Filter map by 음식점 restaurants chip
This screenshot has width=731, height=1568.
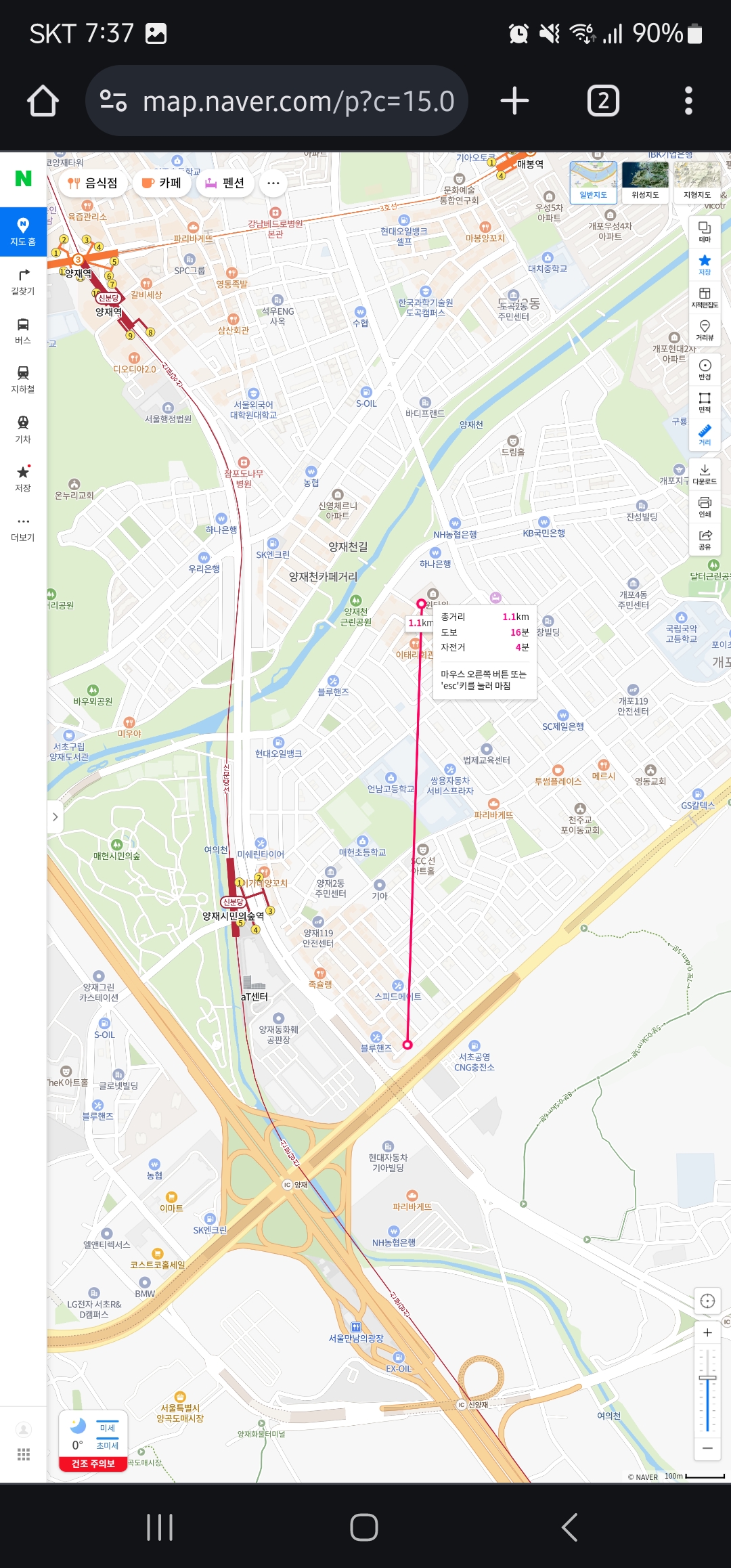[x=93, y=183]
